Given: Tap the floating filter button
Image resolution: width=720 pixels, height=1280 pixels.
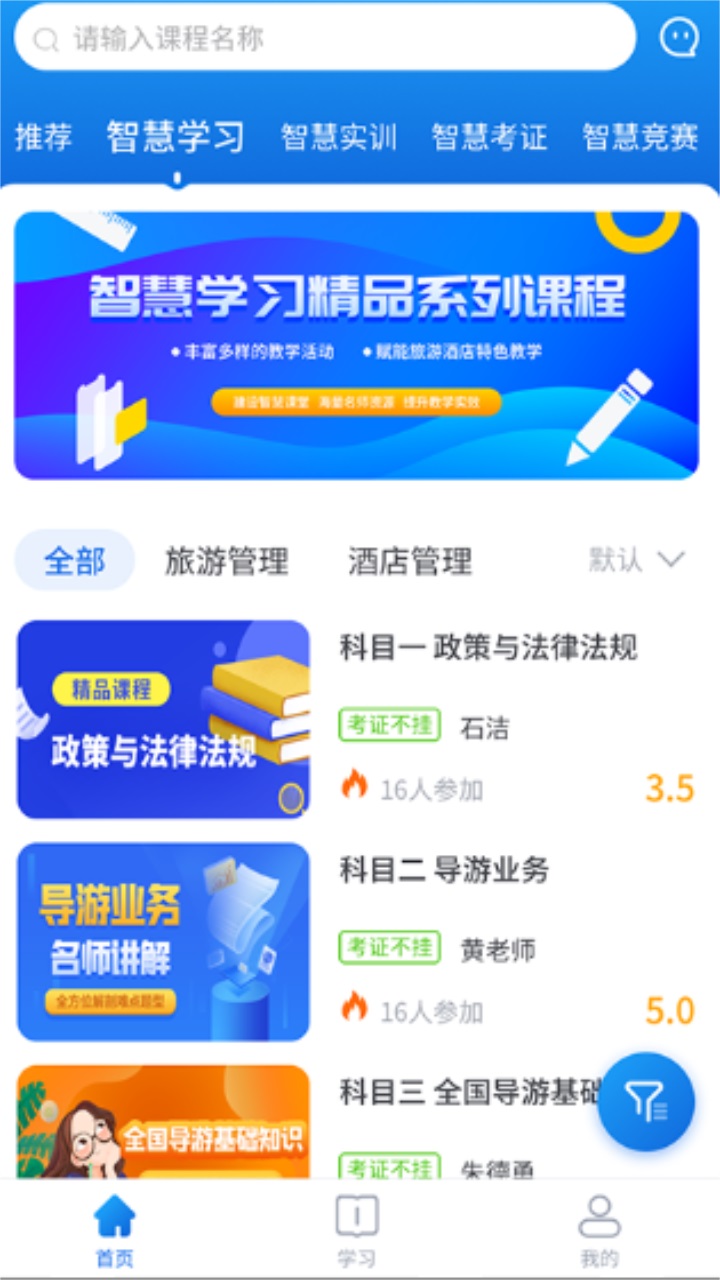Looking at the screenshot, I should click(x=646, y=1101).
